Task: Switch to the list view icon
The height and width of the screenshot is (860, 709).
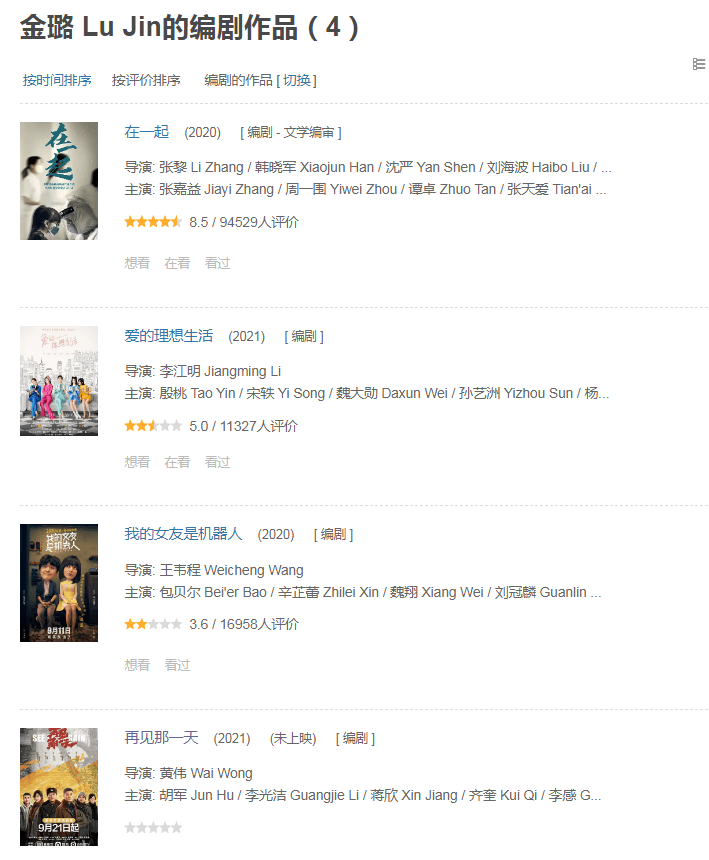Action: [x=699, y=64]
